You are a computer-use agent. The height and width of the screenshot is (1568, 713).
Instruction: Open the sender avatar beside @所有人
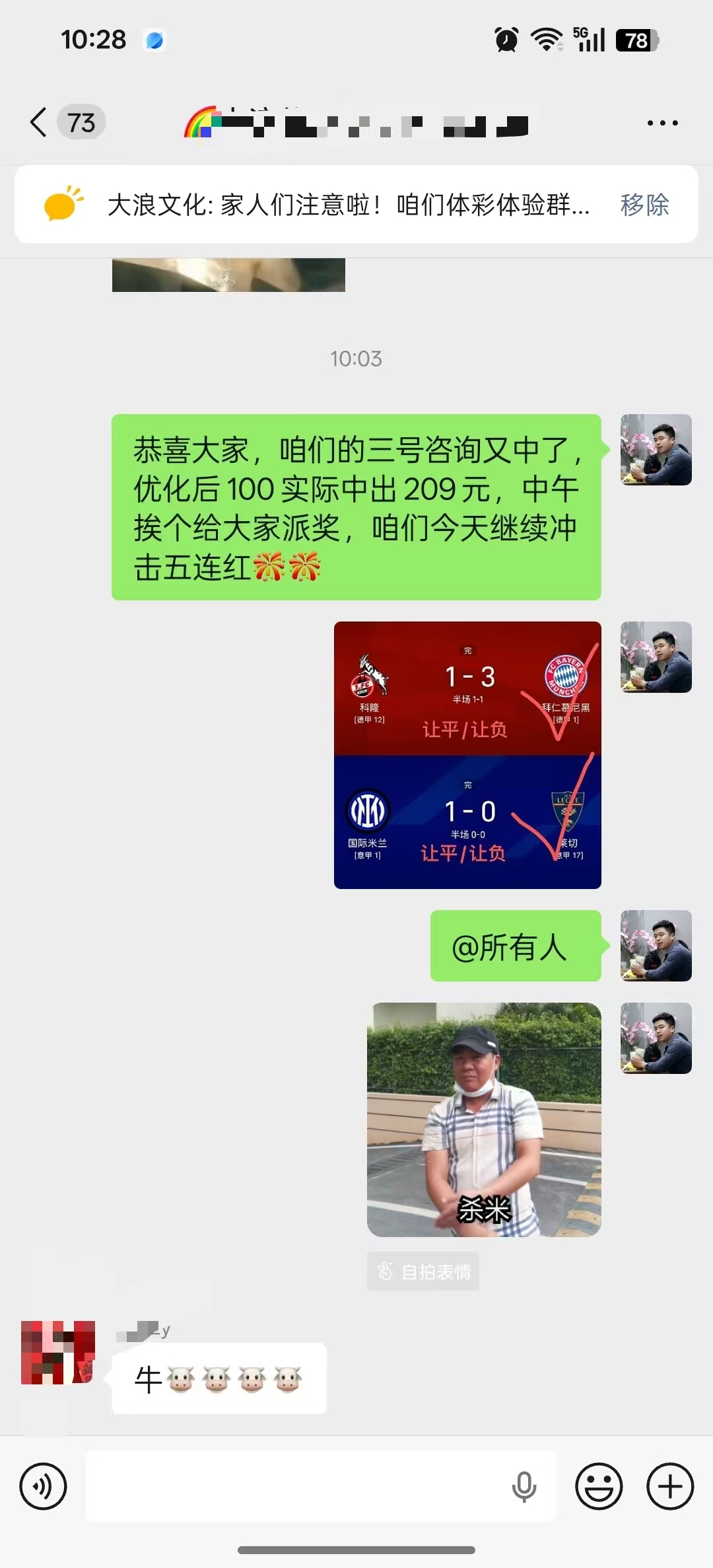(x=656, y=946)
